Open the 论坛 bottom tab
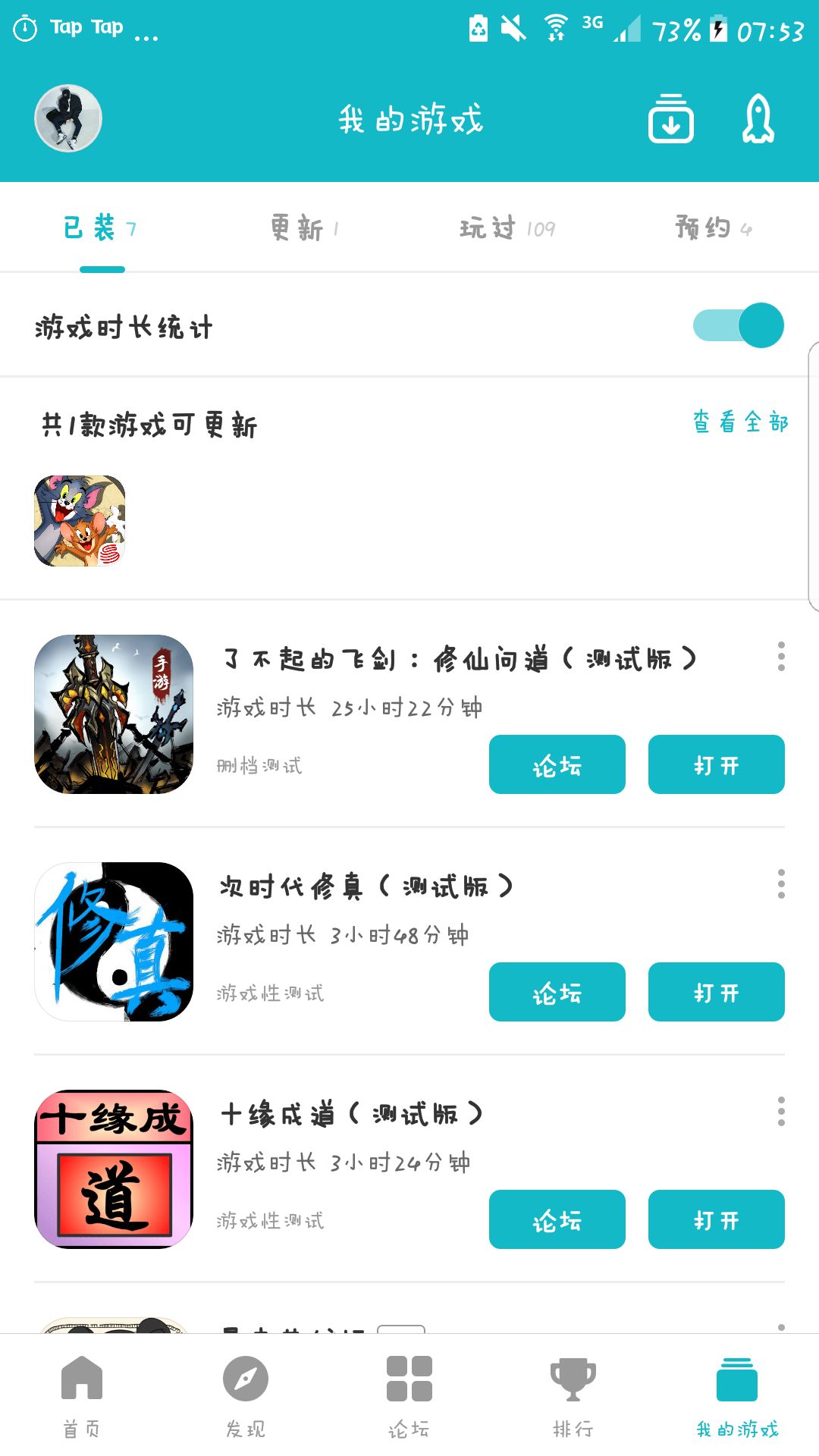This screenshot has height=1456, width=819. [x=409, y=1397]
